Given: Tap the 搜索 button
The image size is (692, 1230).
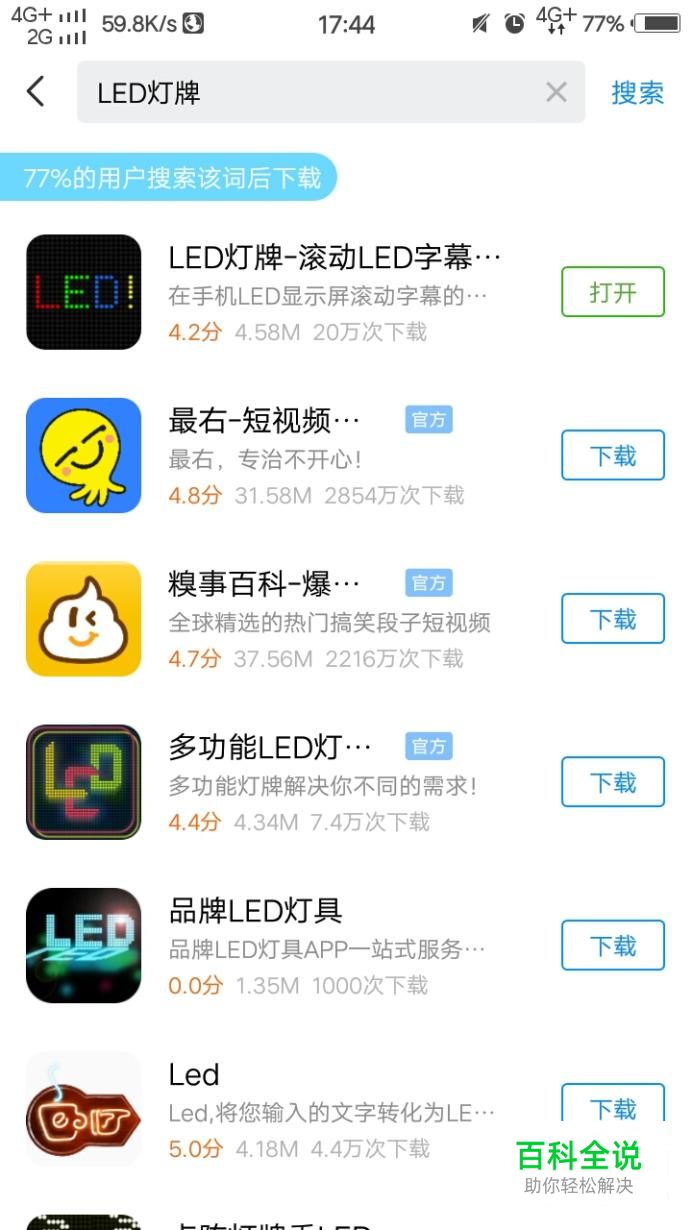Looking at the screenshot, I should [x=637, y=93].
